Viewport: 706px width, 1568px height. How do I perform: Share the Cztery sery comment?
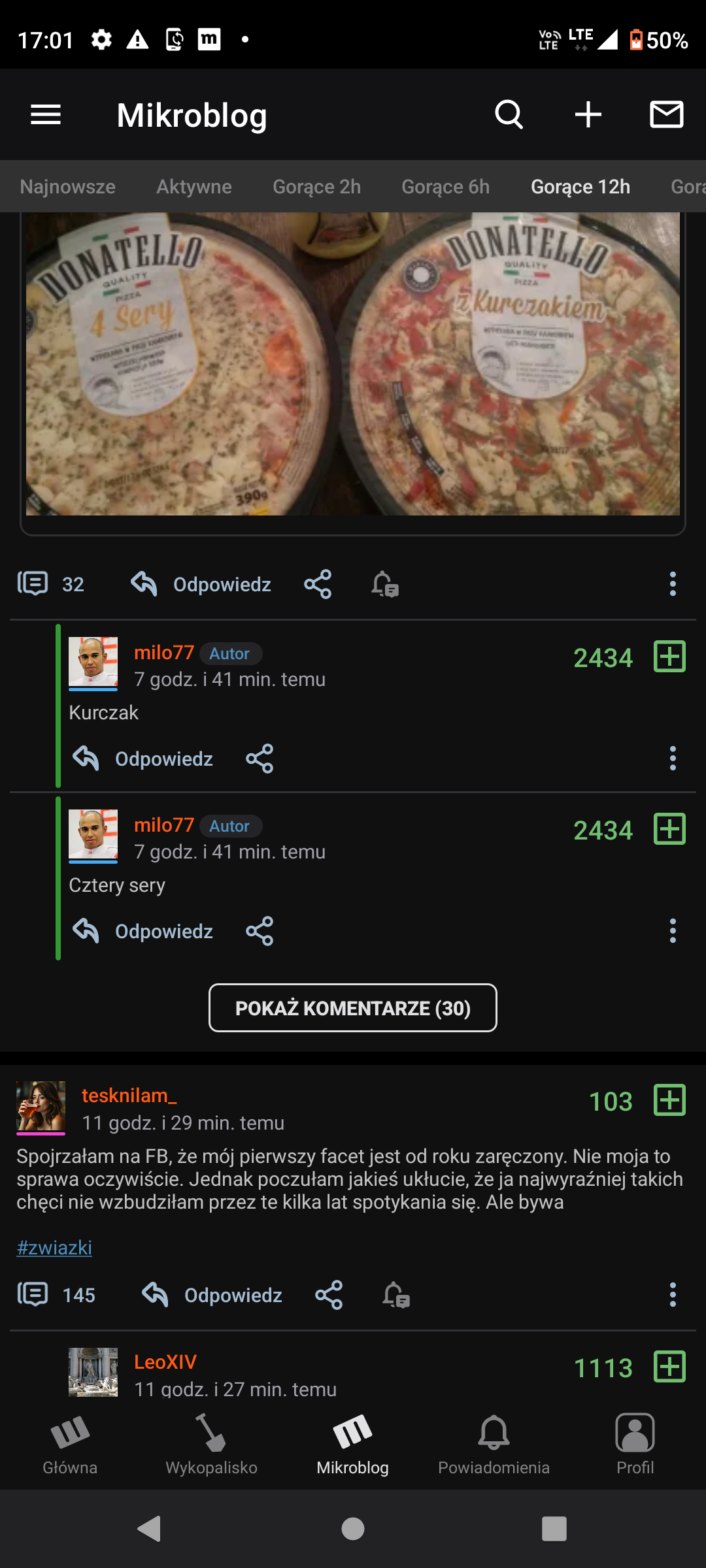point(260,931)
